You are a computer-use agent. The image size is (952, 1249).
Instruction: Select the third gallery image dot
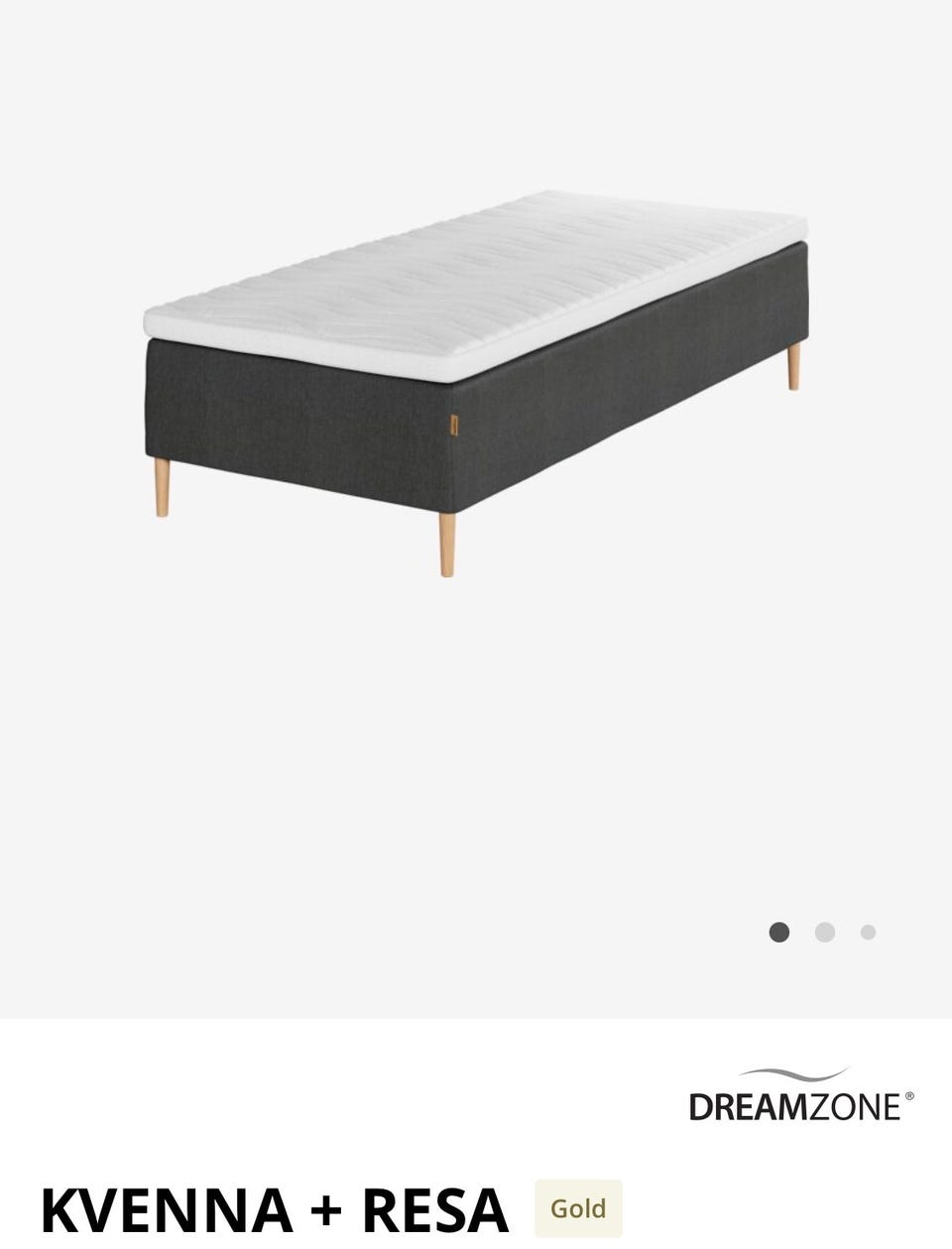pos(868,932)
